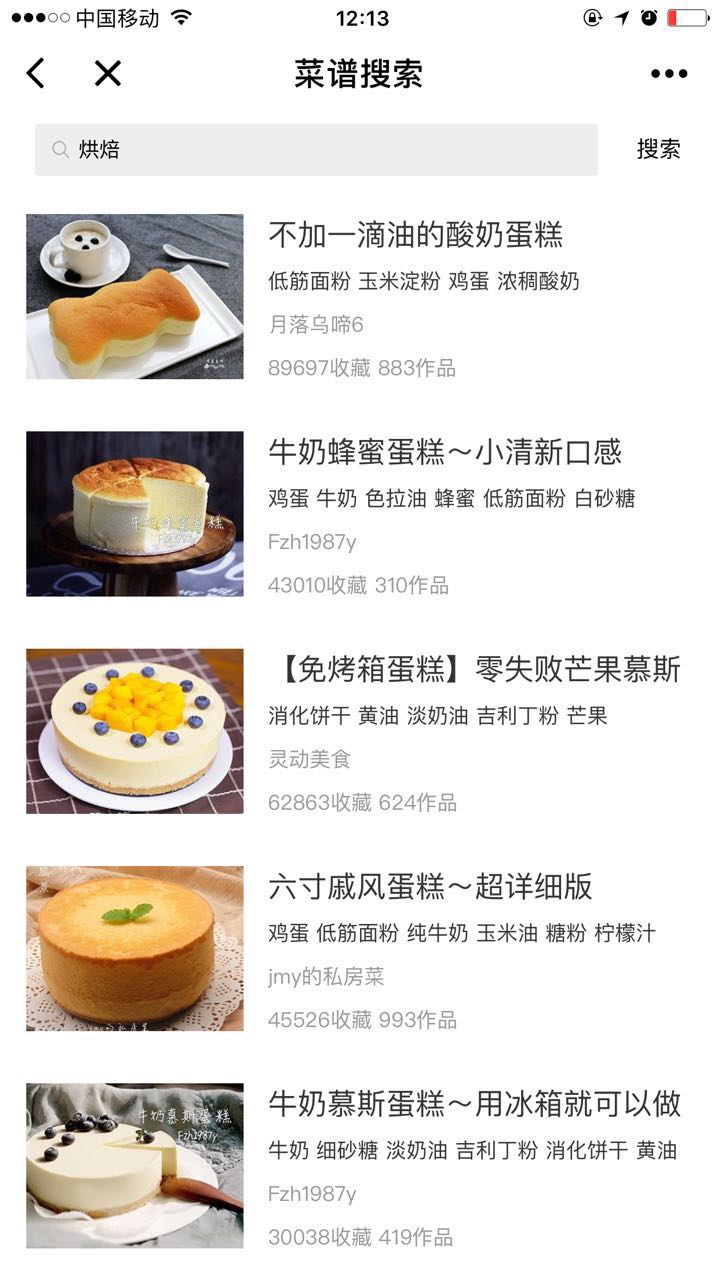Go back using the back arrow

36,73
